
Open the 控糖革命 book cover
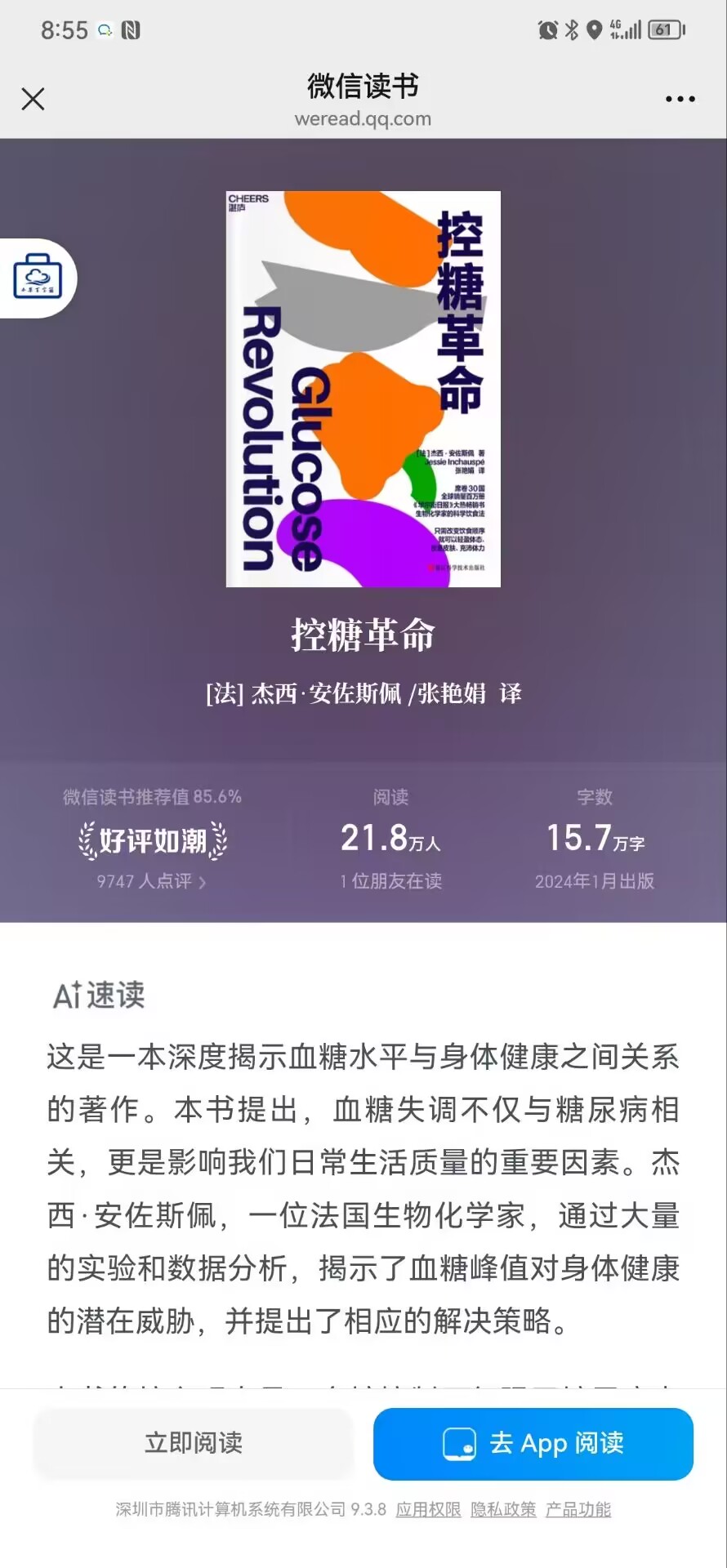(363, 389)
